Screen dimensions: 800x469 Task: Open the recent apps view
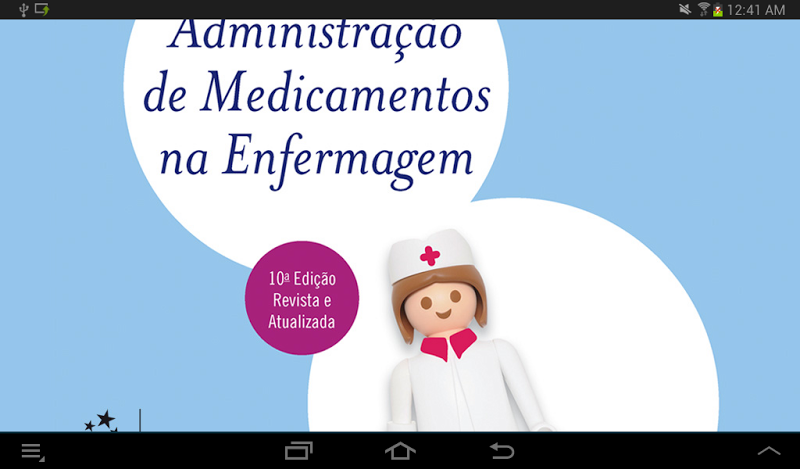[x=298, y=452]
